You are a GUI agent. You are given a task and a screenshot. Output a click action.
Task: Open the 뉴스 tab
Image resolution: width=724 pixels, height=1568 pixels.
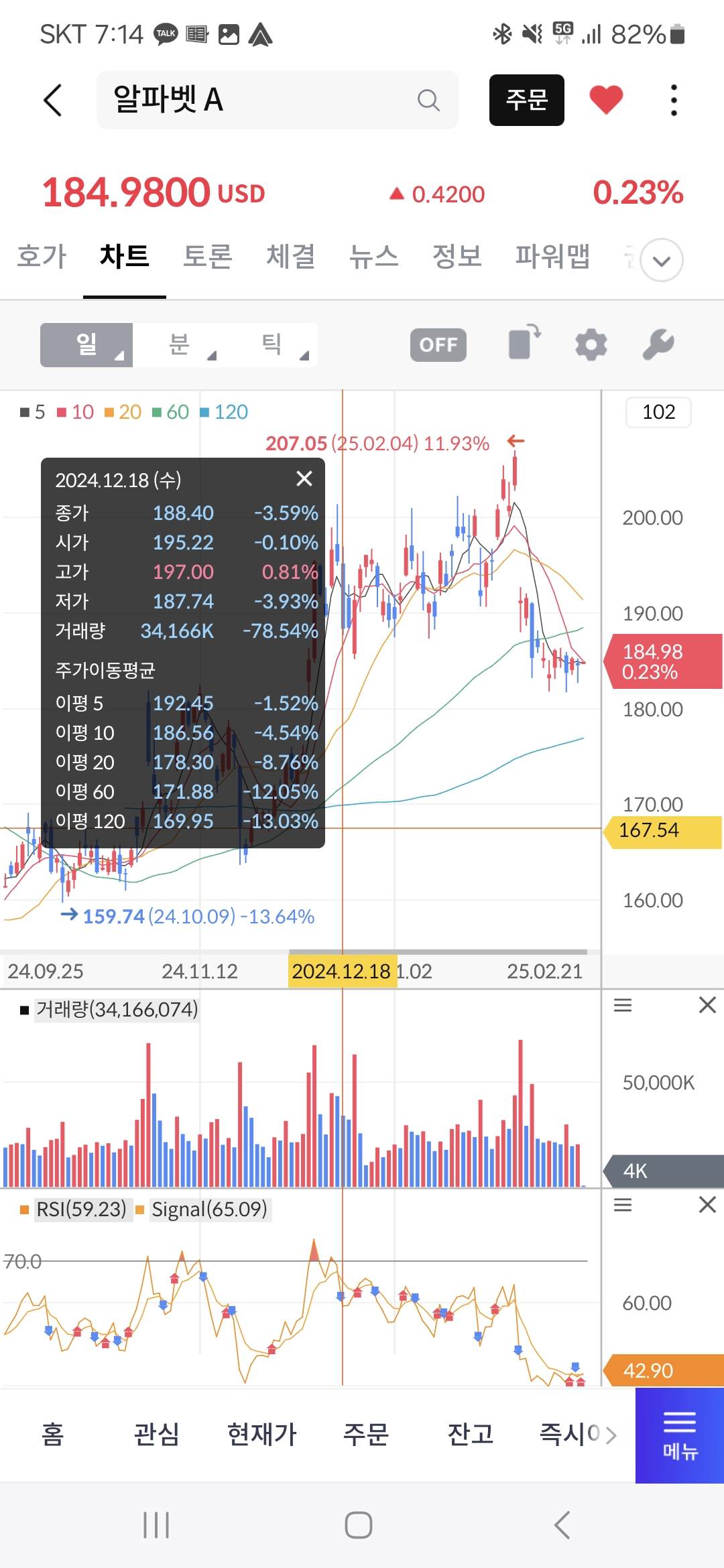(x=373, y=257)
